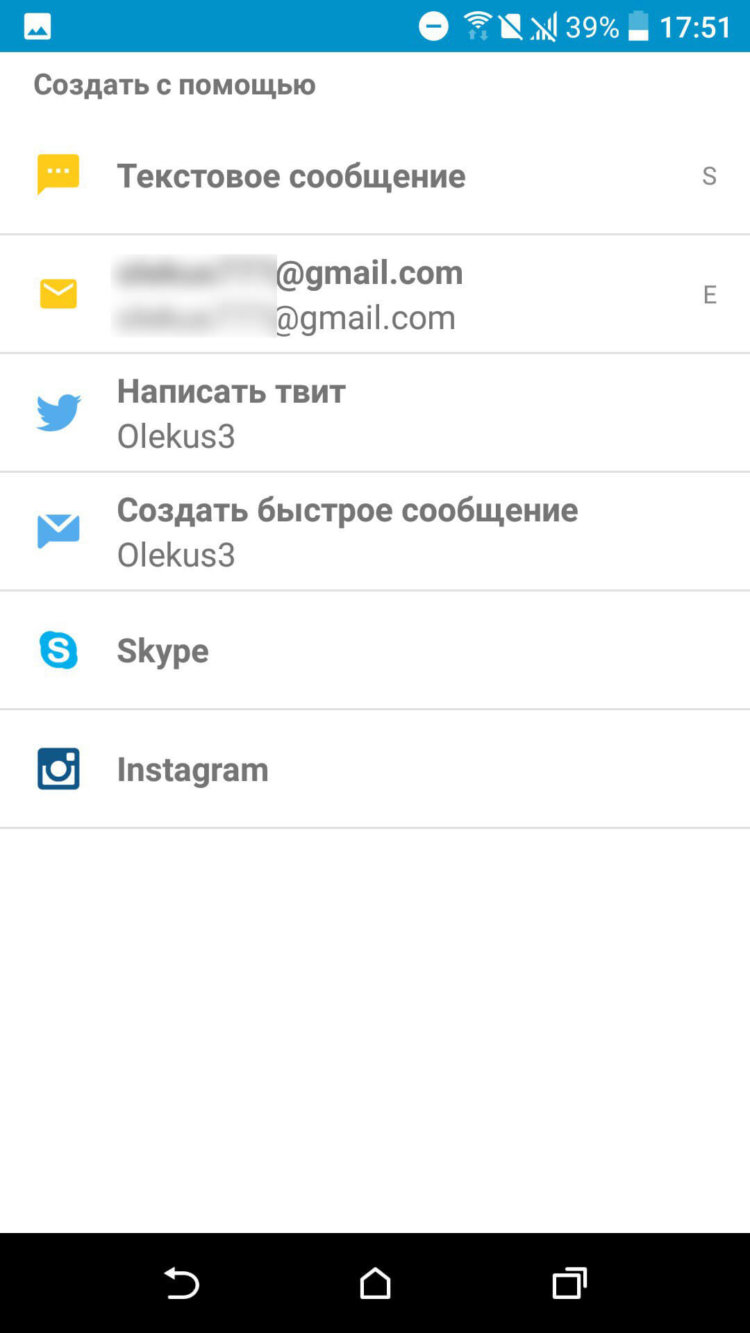Open the gallery icon in status bar
750x1333 pixels.
coord(36,25)
